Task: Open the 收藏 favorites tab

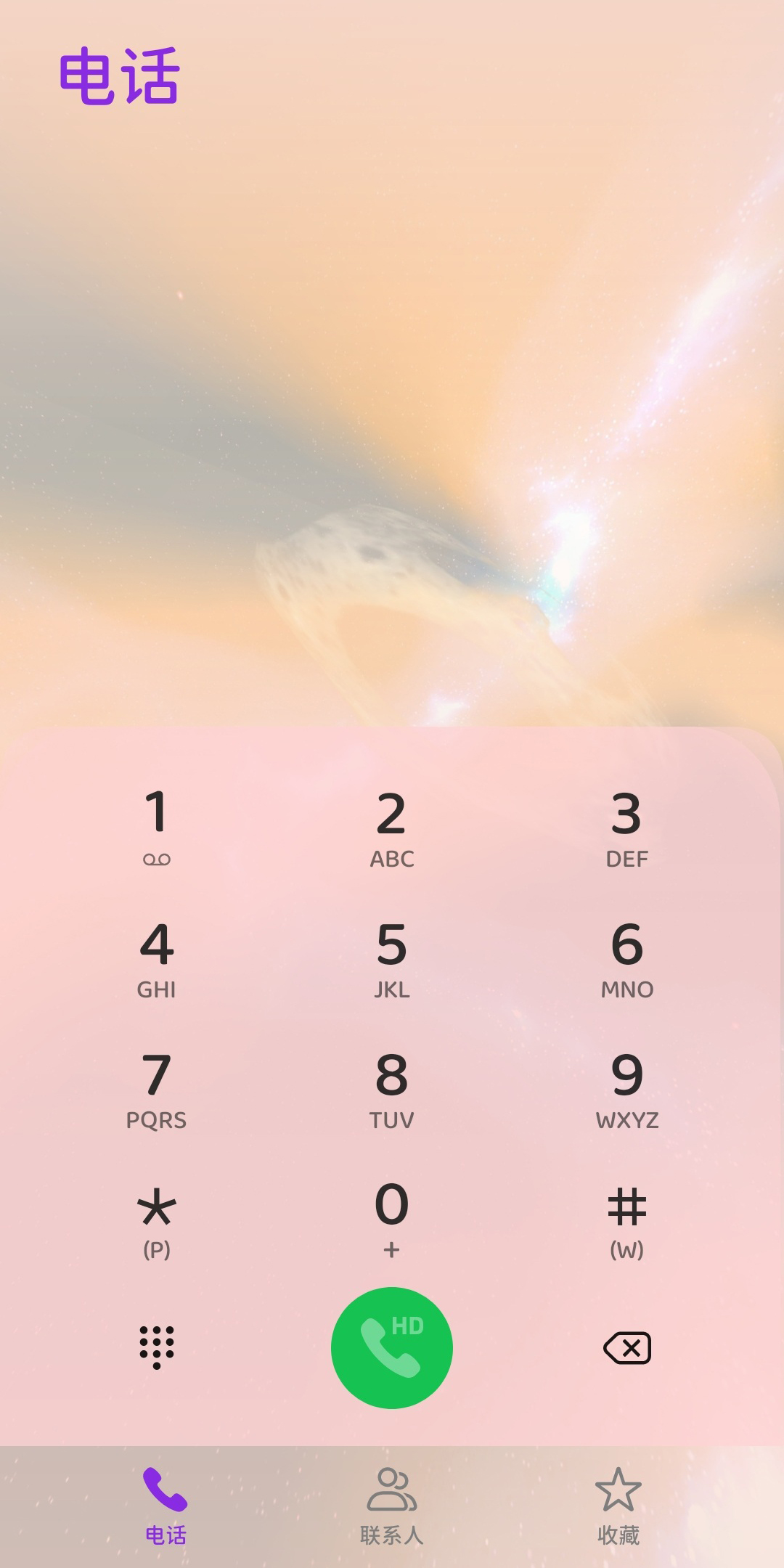Action: tap(618, 1506)
